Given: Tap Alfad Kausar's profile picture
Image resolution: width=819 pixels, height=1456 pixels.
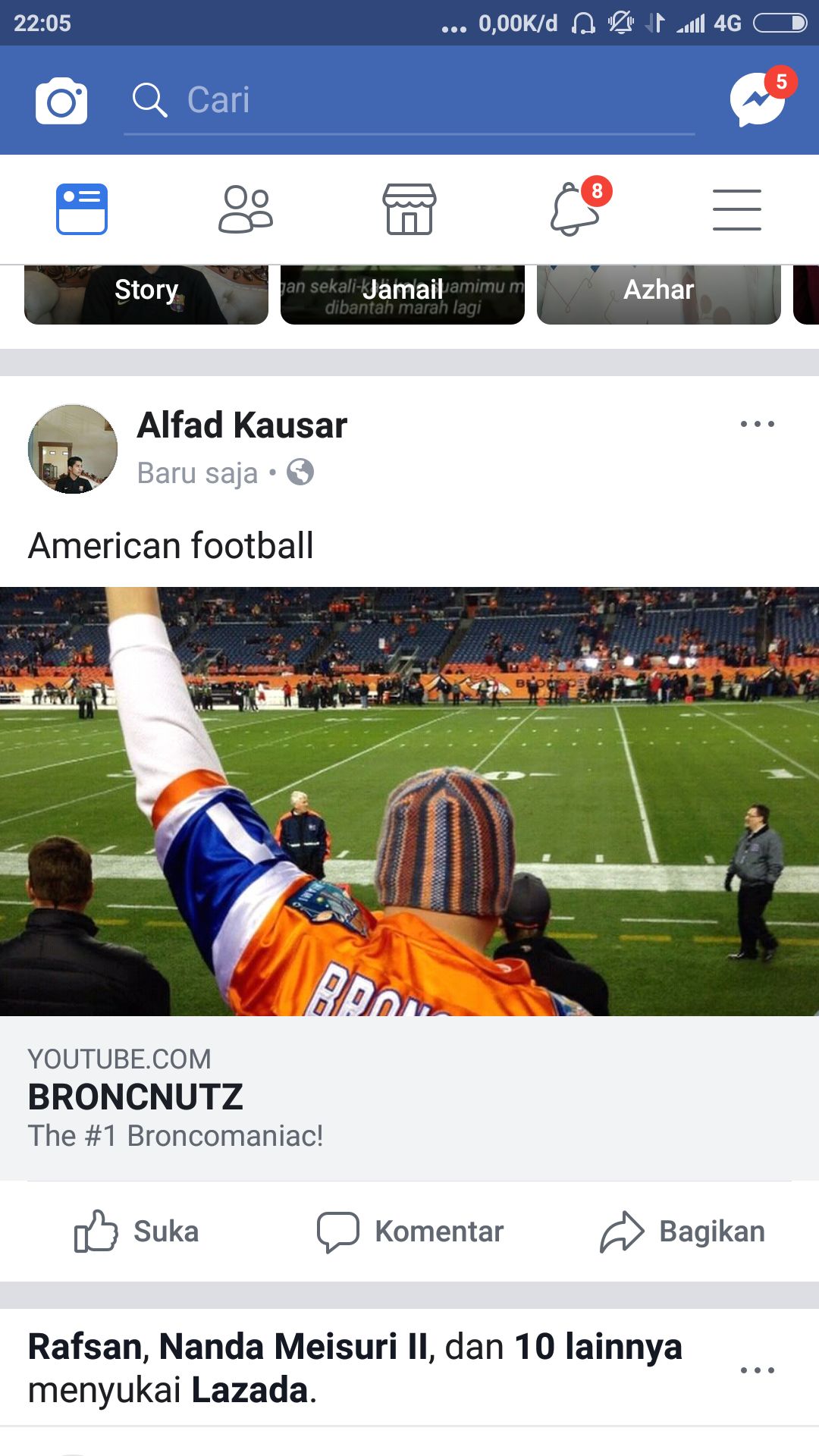Looking at the screenshot, I should click(x=73, y=449).
